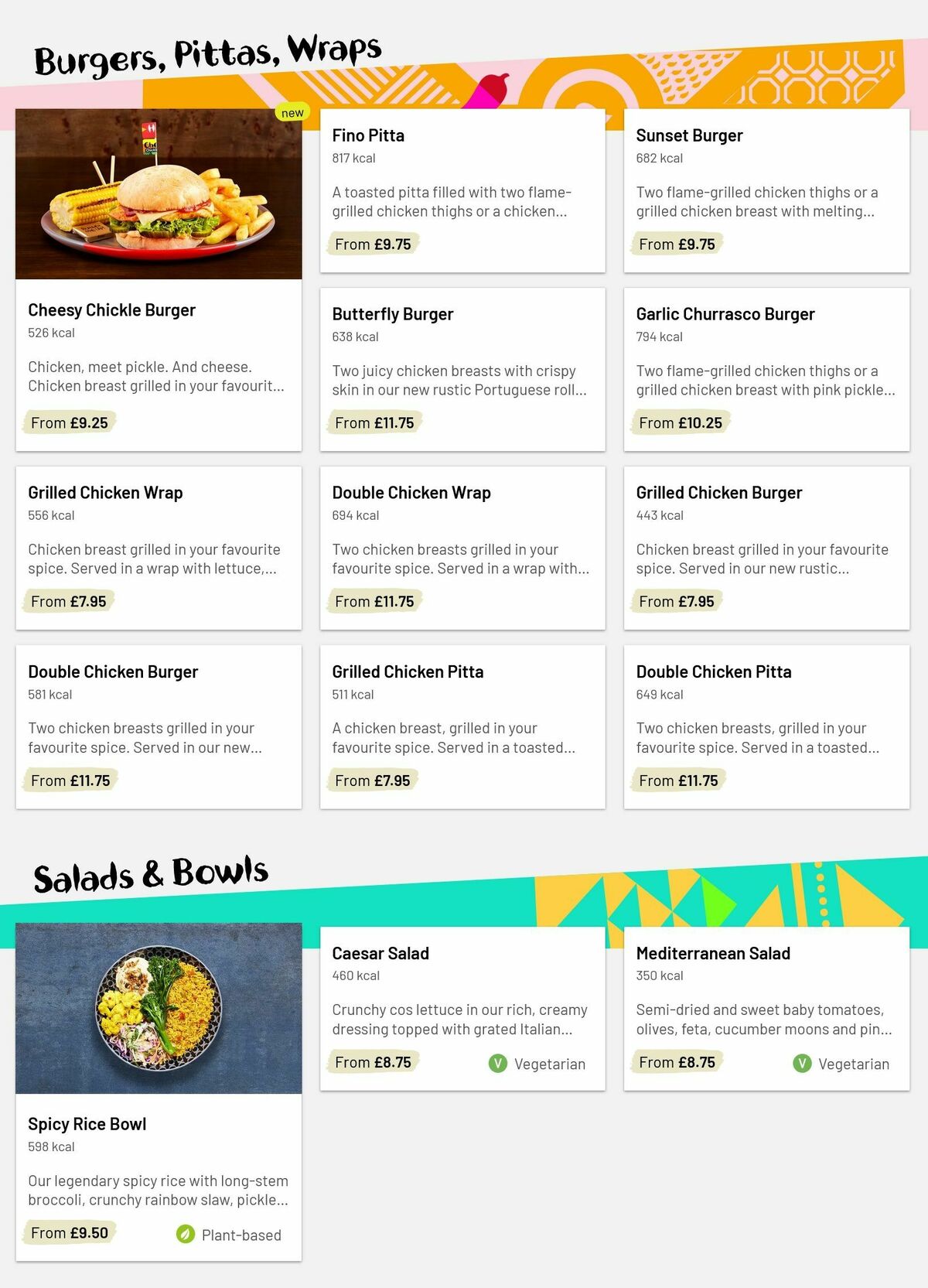Click the Burgers, Pittas, Wraps heading

coord(207,50)
